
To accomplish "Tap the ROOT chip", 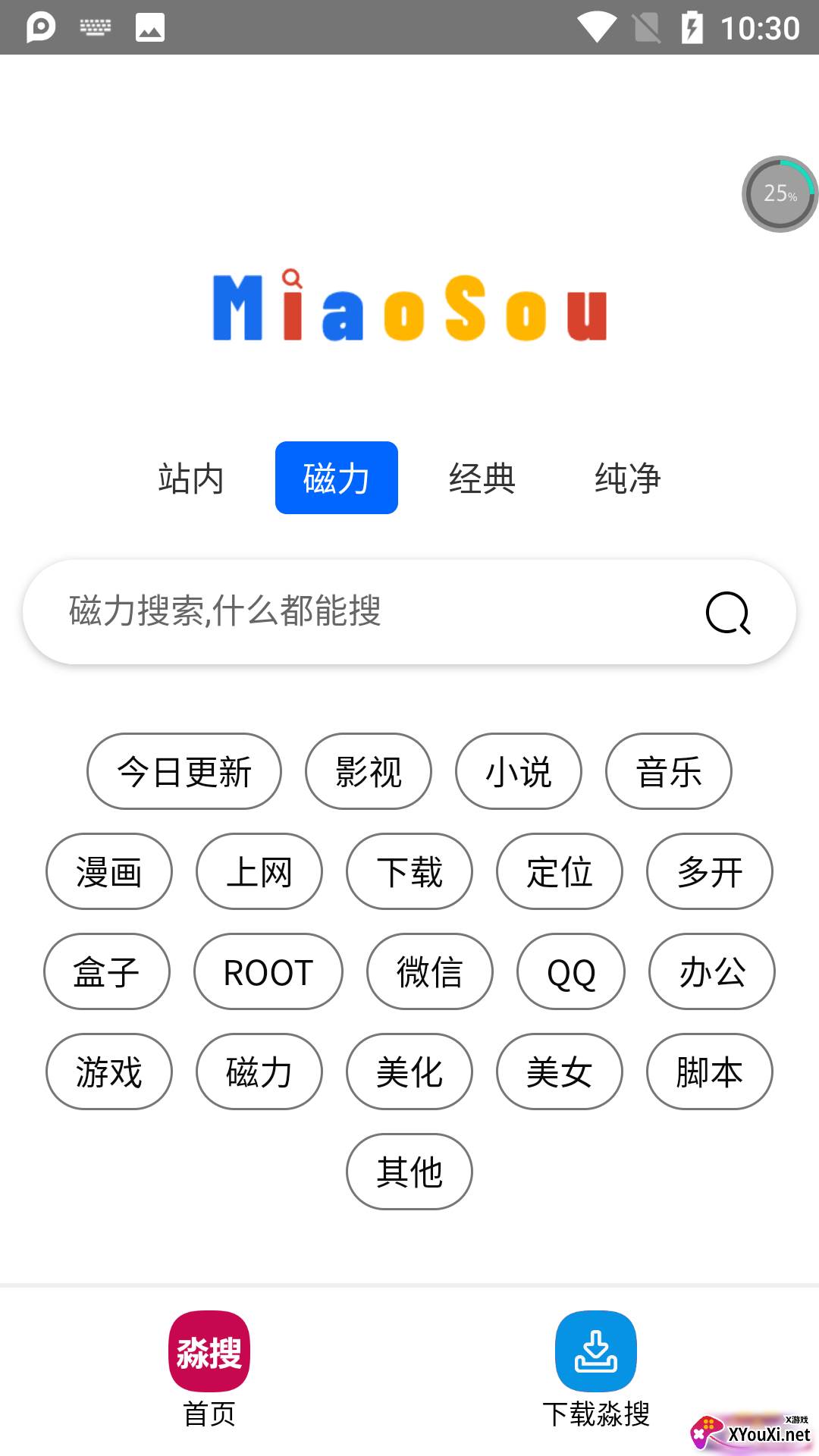I will (x=268, y=971).
